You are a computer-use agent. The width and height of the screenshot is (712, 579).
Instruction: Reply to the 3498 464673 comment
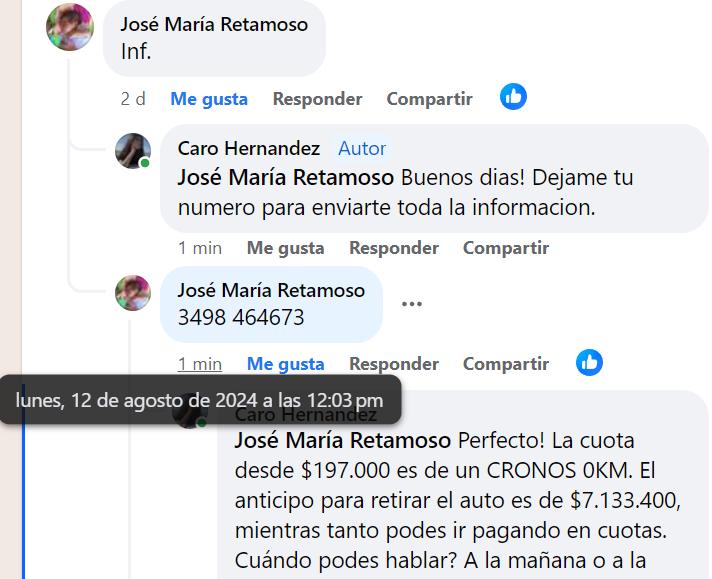click(393, 364)
